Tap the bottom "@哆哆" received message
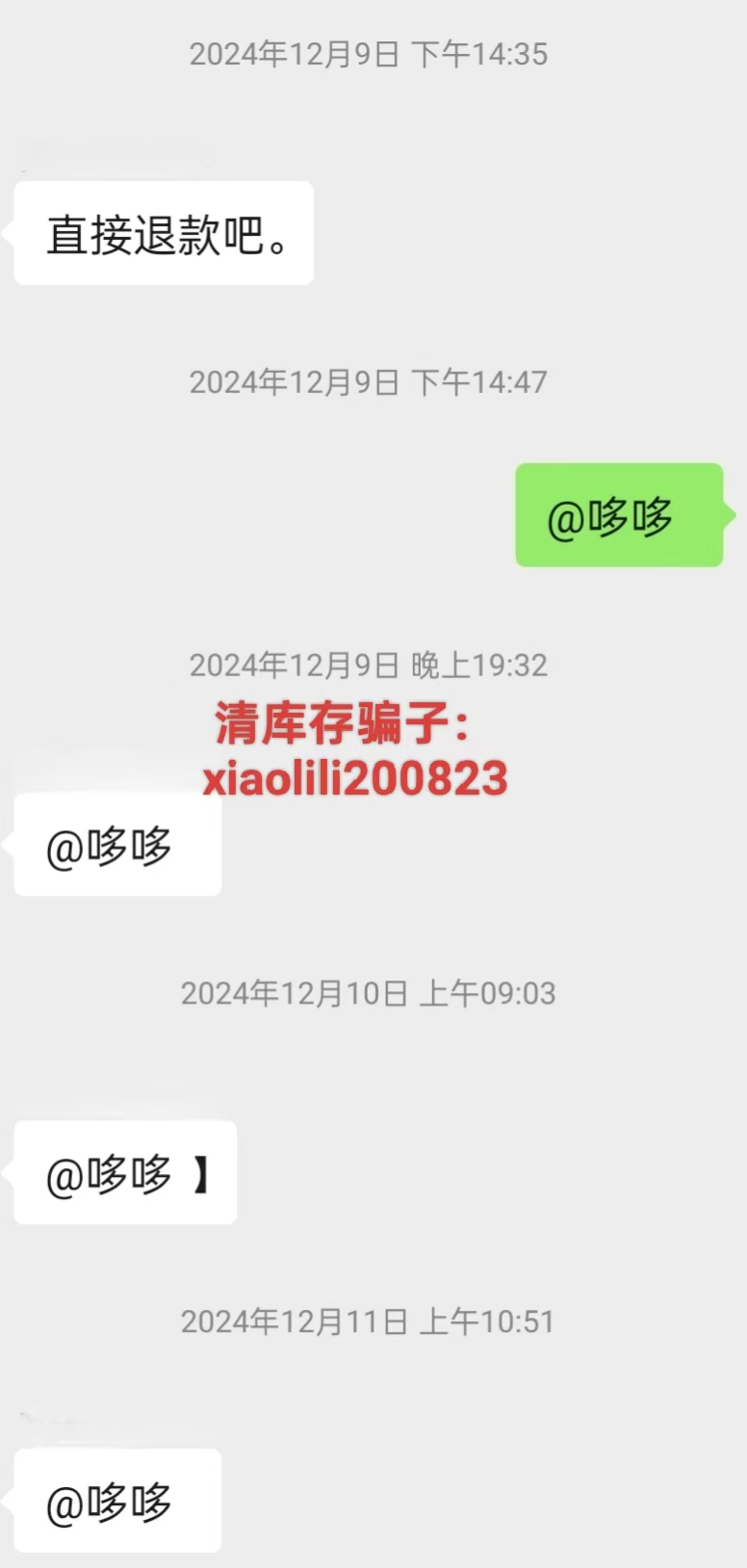 coord(116,1501)
